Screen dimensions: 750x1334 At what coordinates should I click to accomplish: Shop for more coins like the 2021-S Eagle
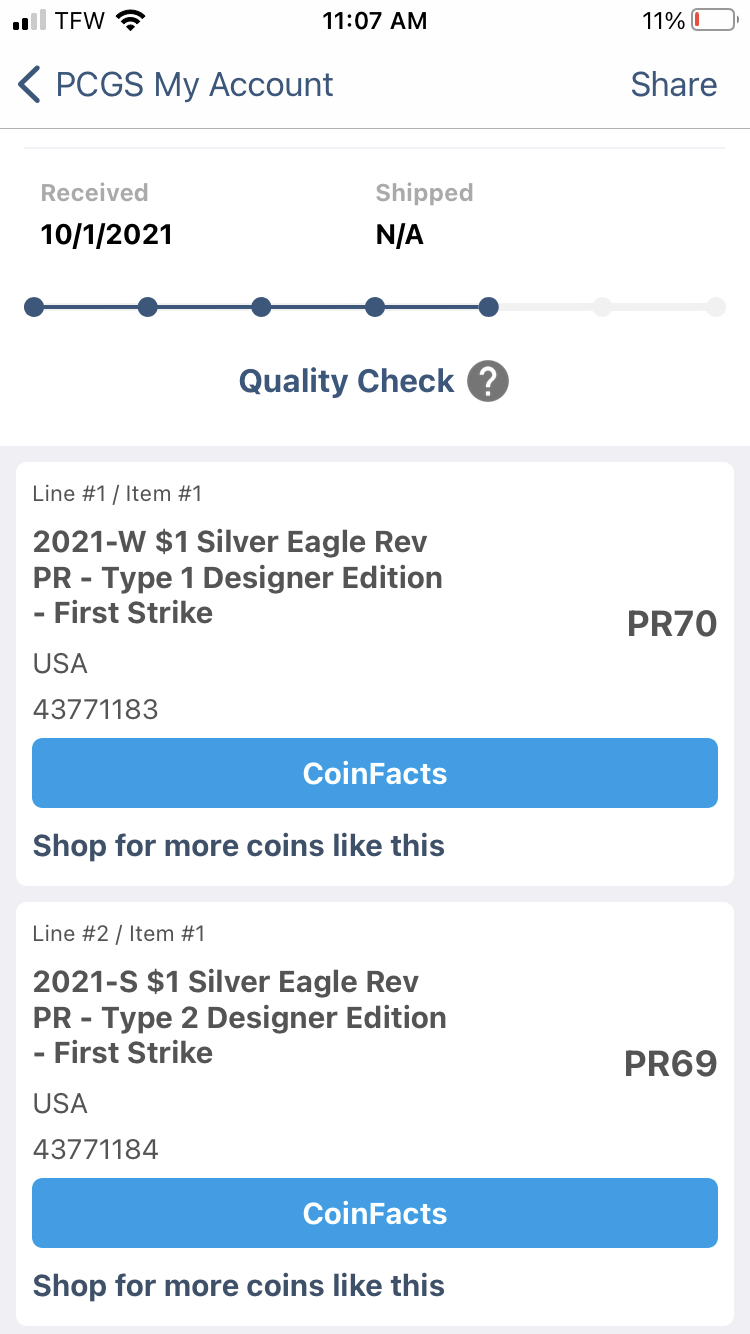click(x=239, y=1285)
